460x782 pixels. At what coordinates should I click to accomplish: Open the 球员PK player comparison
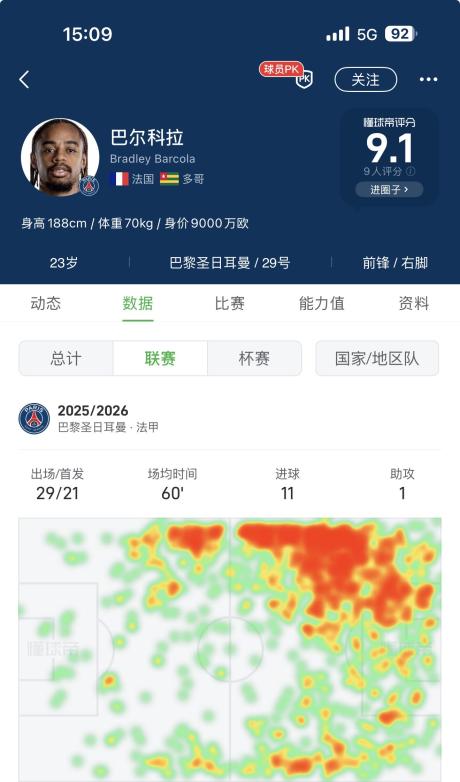[286, 74]
